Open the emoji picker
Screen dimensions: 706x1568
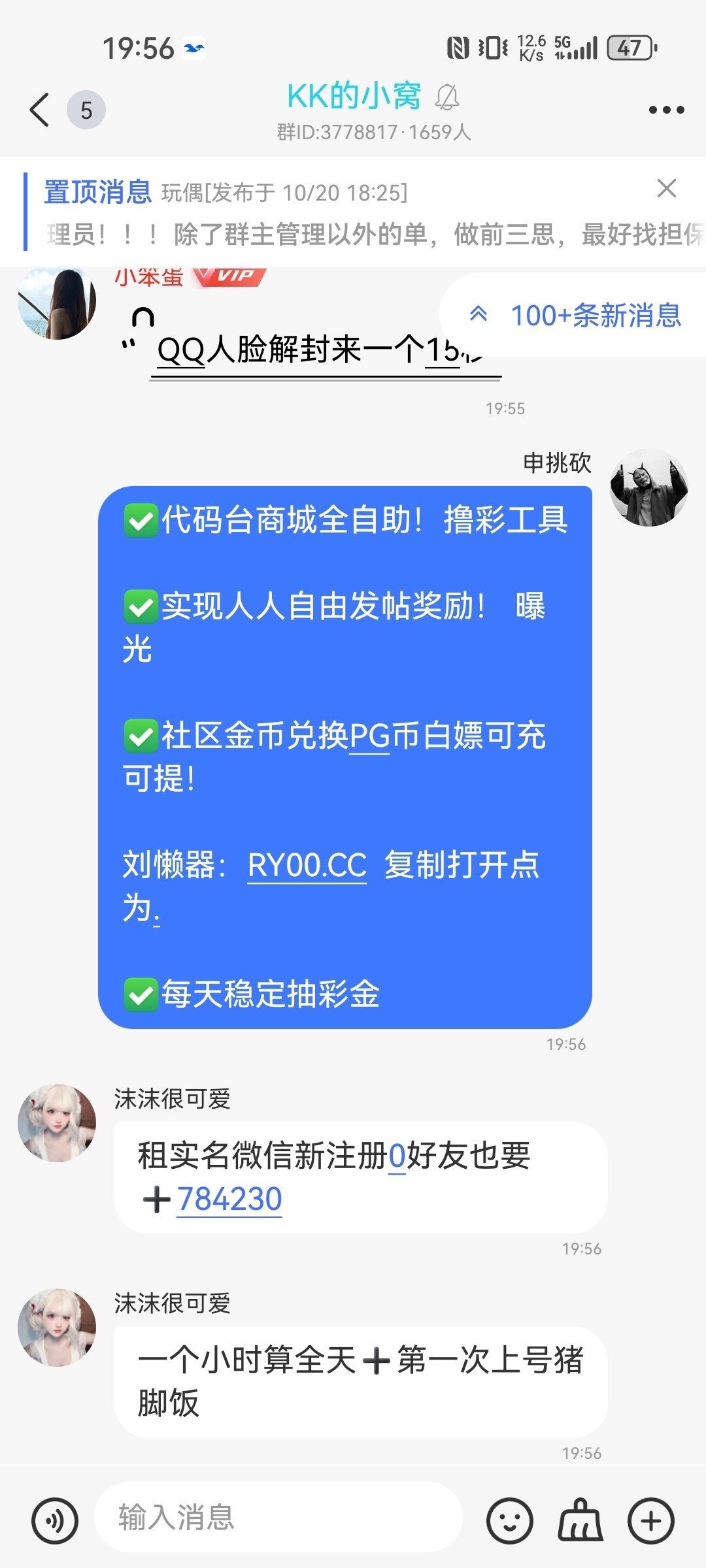click(x=509, y=1521)
